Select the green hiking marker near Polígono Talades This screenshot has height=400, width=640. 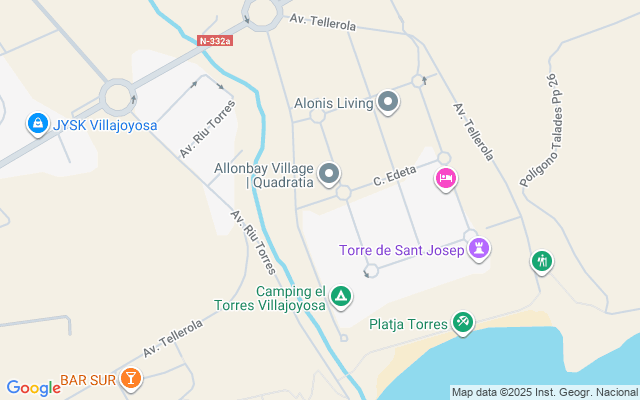click(x=542, y=261)
